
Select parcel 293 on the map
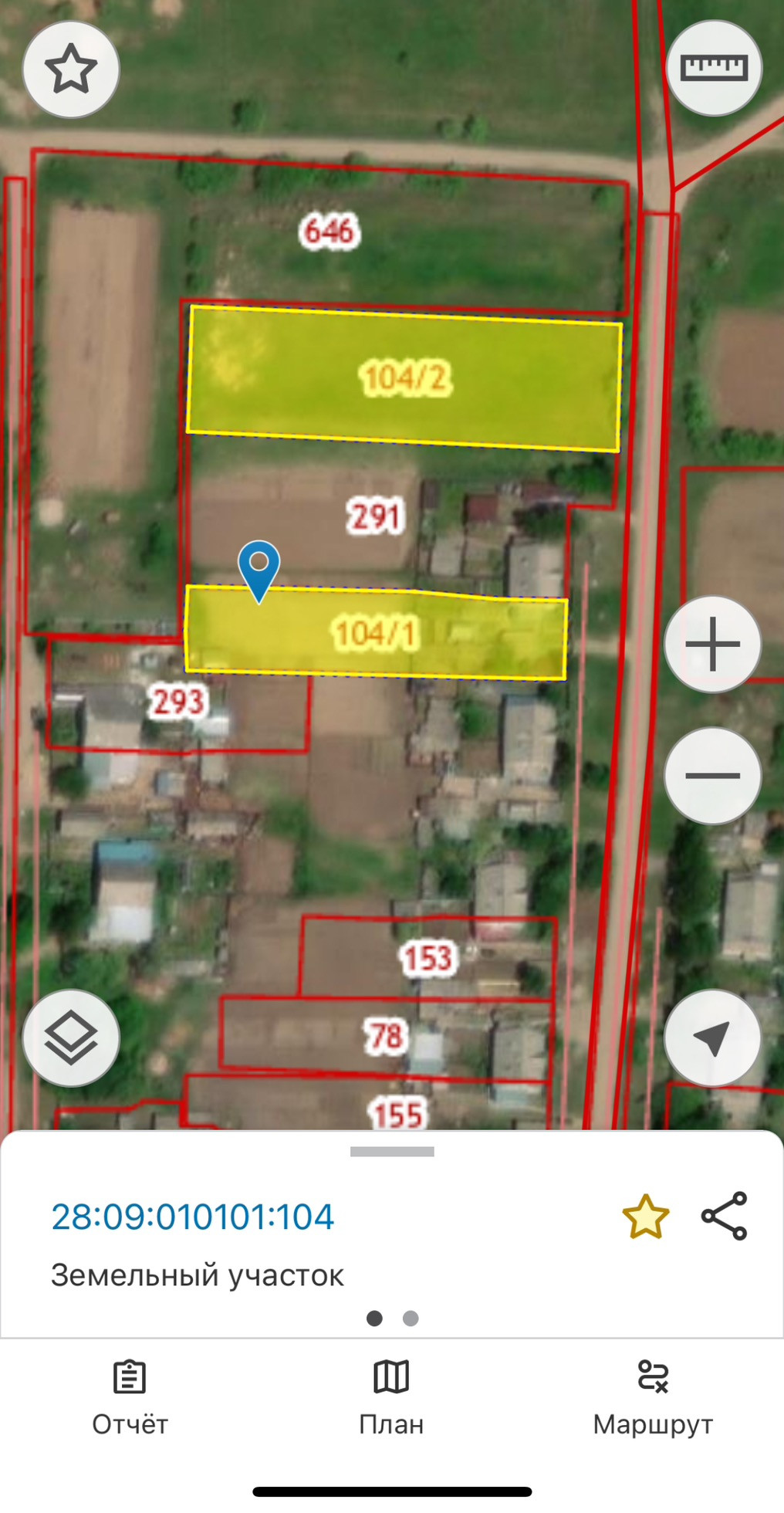(178, 702)
